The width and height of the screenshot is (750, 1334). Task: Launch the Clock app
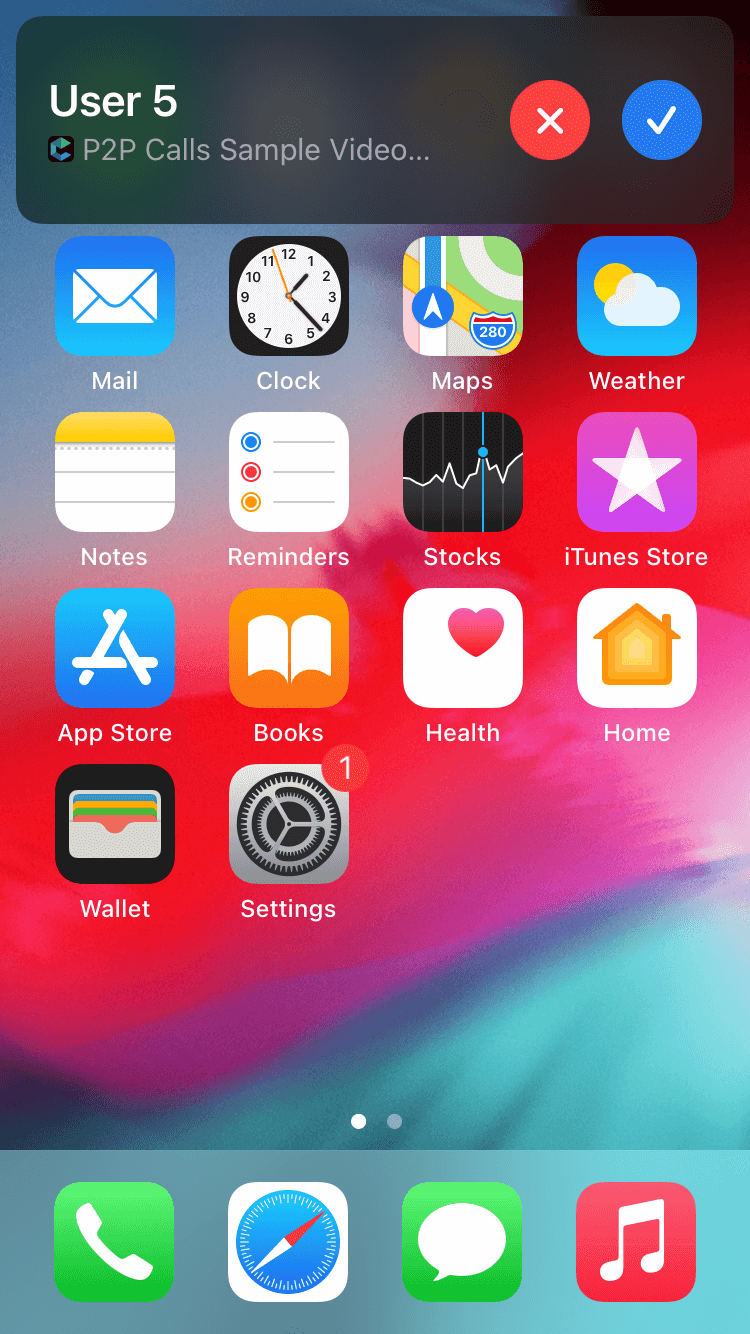289,296
